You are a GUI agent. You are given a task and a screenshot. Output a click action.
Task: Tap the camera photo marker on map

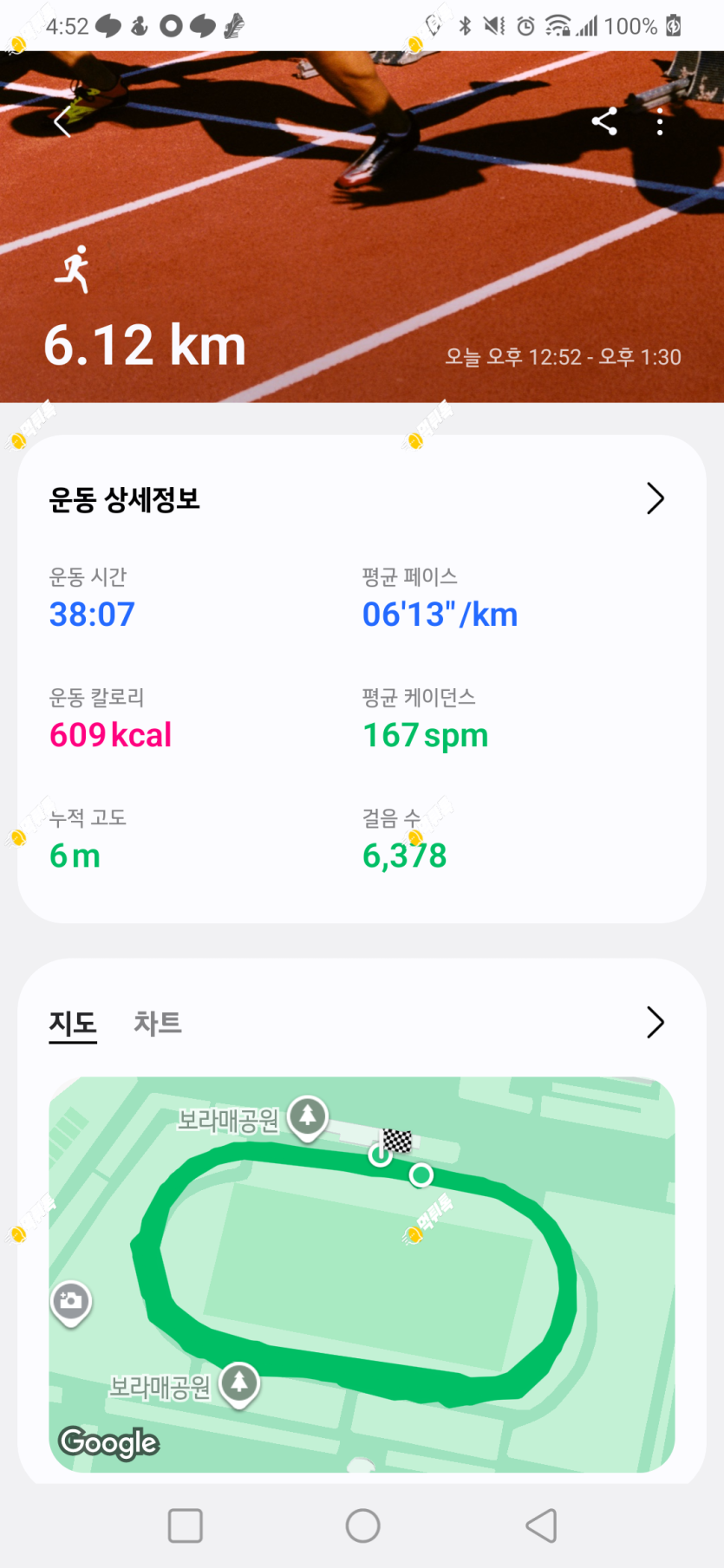point(71,1303)
